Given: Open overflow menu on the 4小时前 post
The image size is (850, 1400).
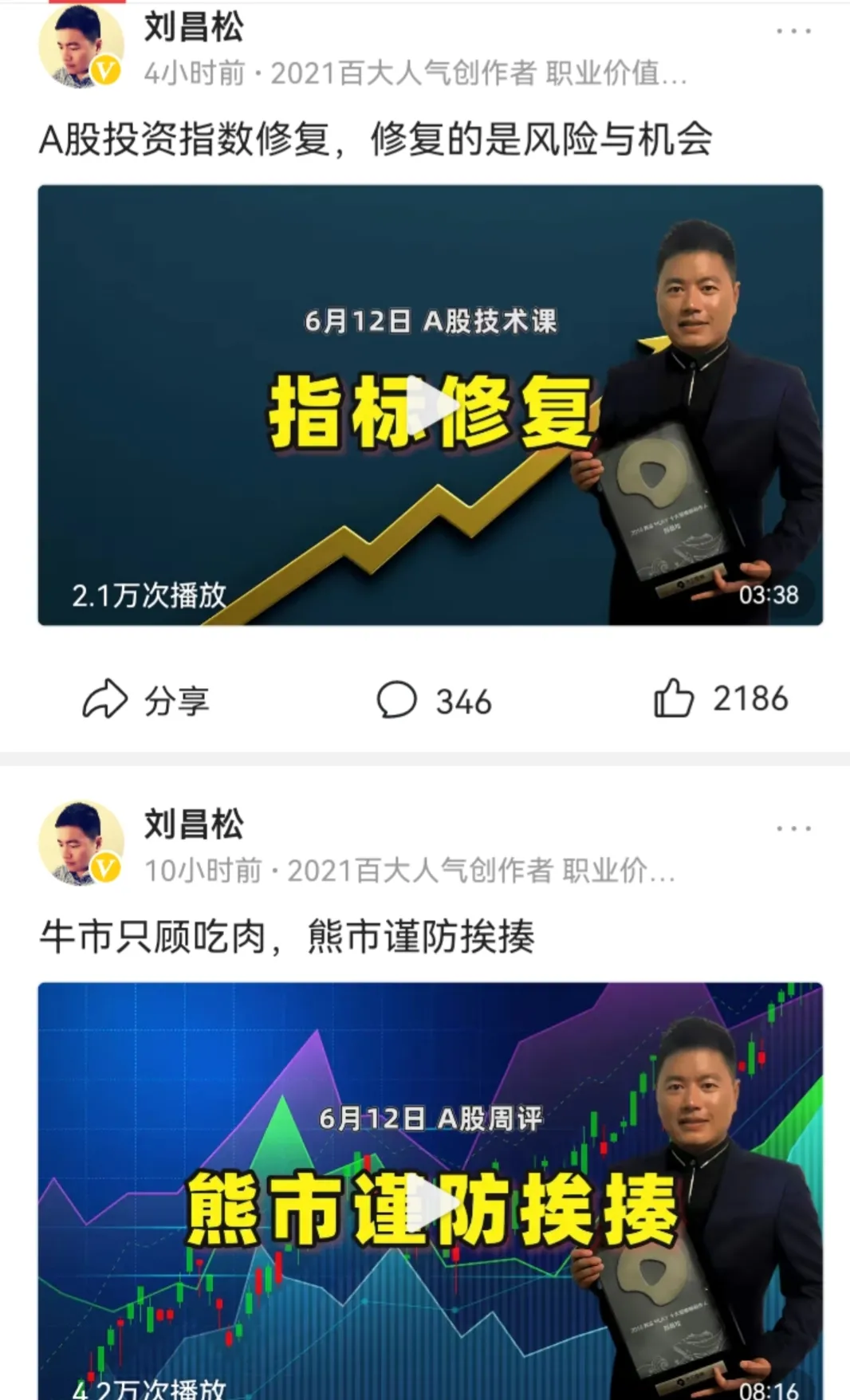Looking at the screenshot, I should (x=793, y=31).
